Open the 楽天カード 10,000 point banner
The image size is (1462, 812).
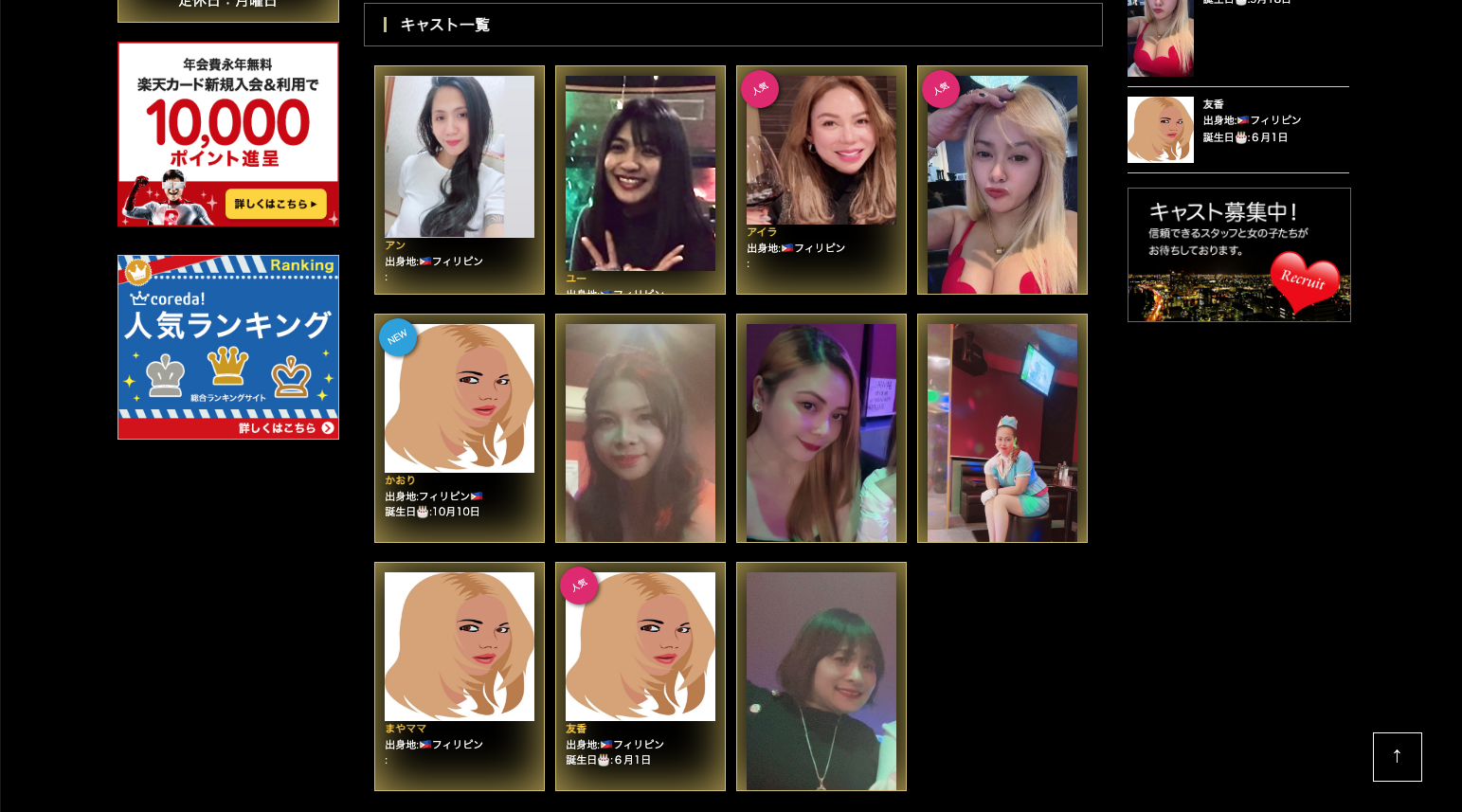[228, 135]
